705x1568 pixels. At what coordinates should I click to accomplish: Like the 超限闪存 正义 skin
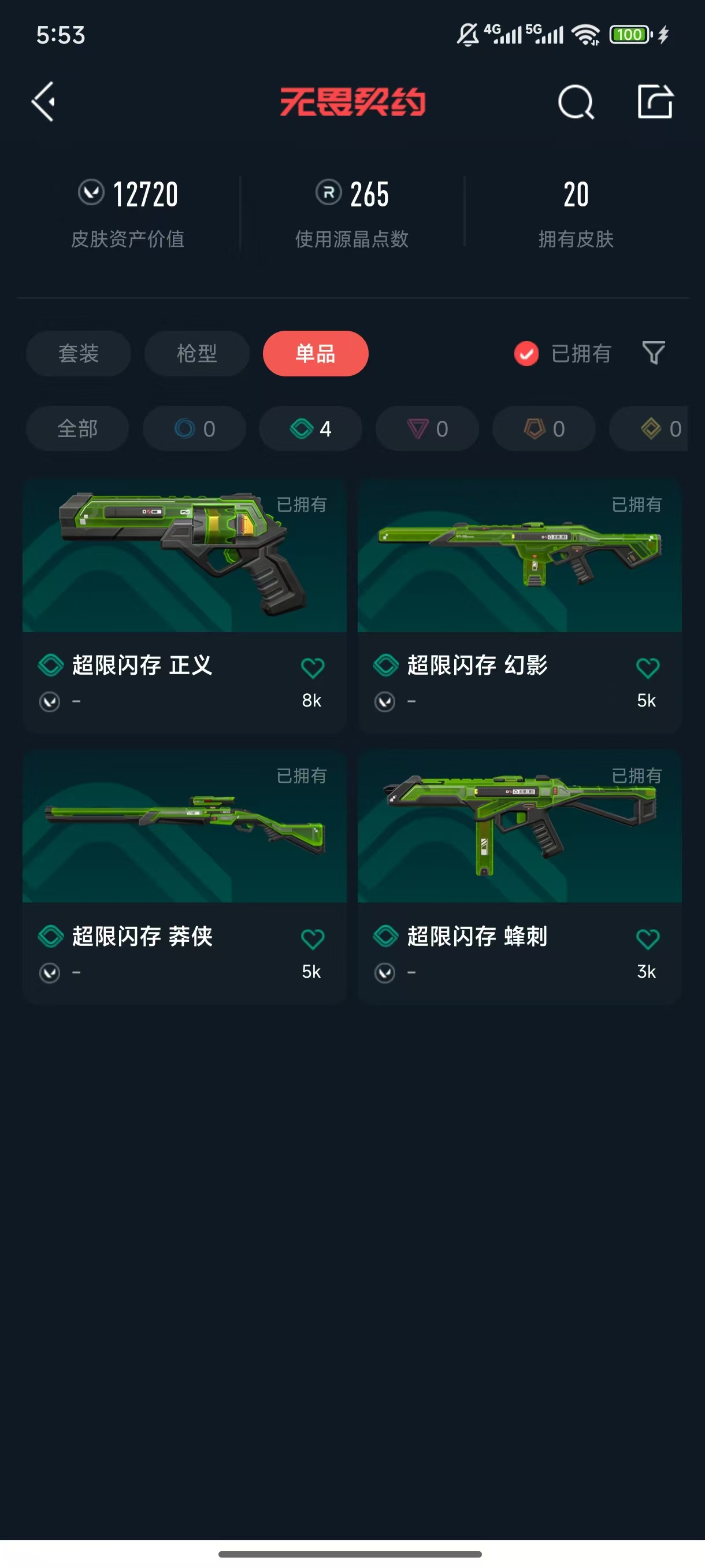pyautogui.click(x=312, y=668)
